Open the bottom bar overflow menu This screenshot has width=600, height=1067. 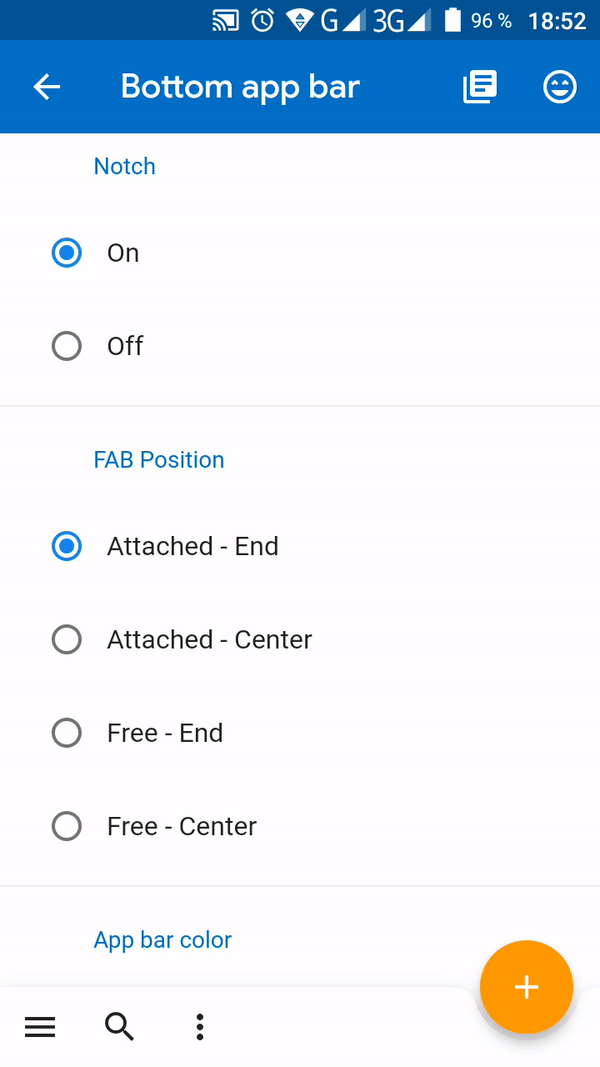coord(200,1026)
